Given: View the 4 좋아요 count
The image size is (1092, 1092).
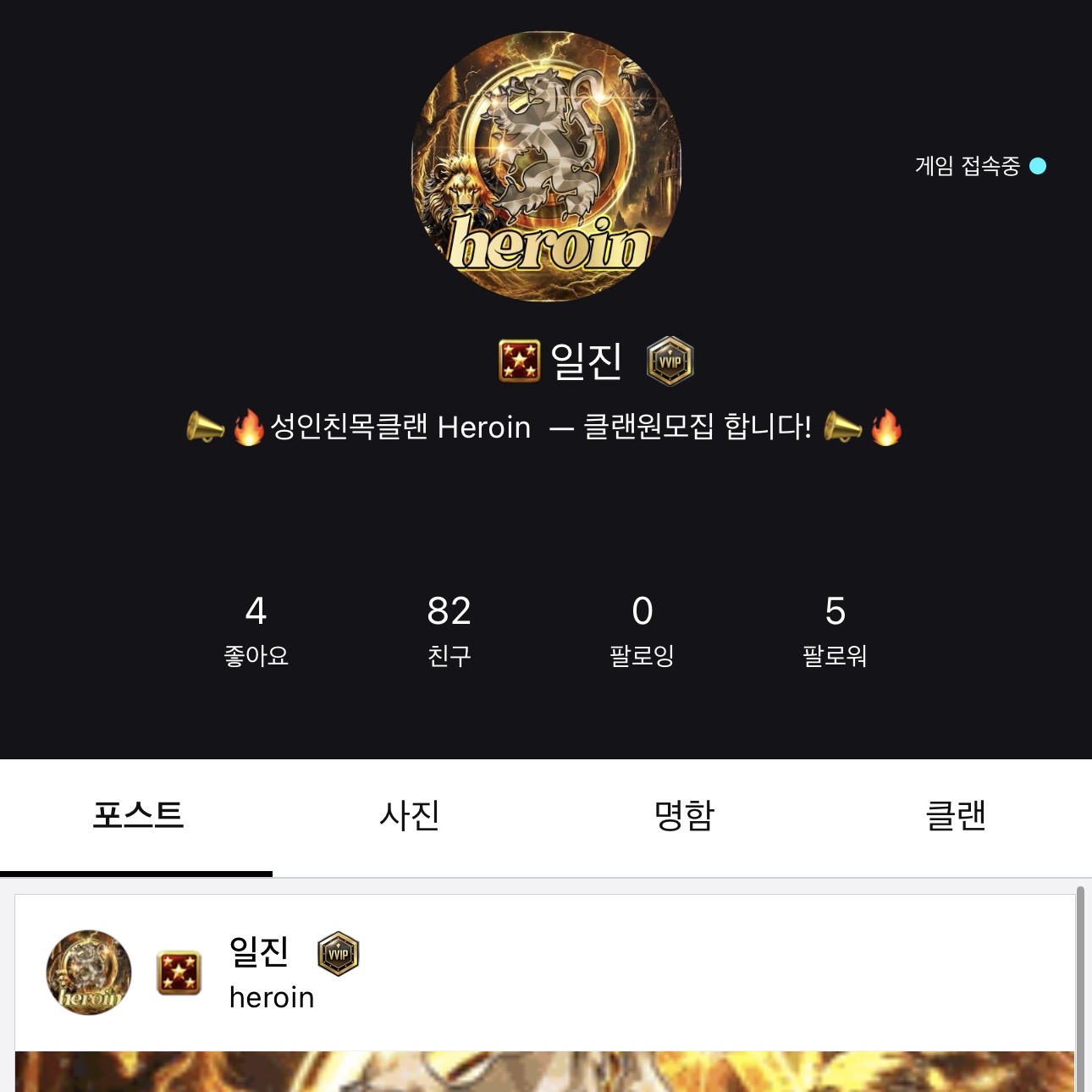Looking at the screenshot, I should (256, 630).
